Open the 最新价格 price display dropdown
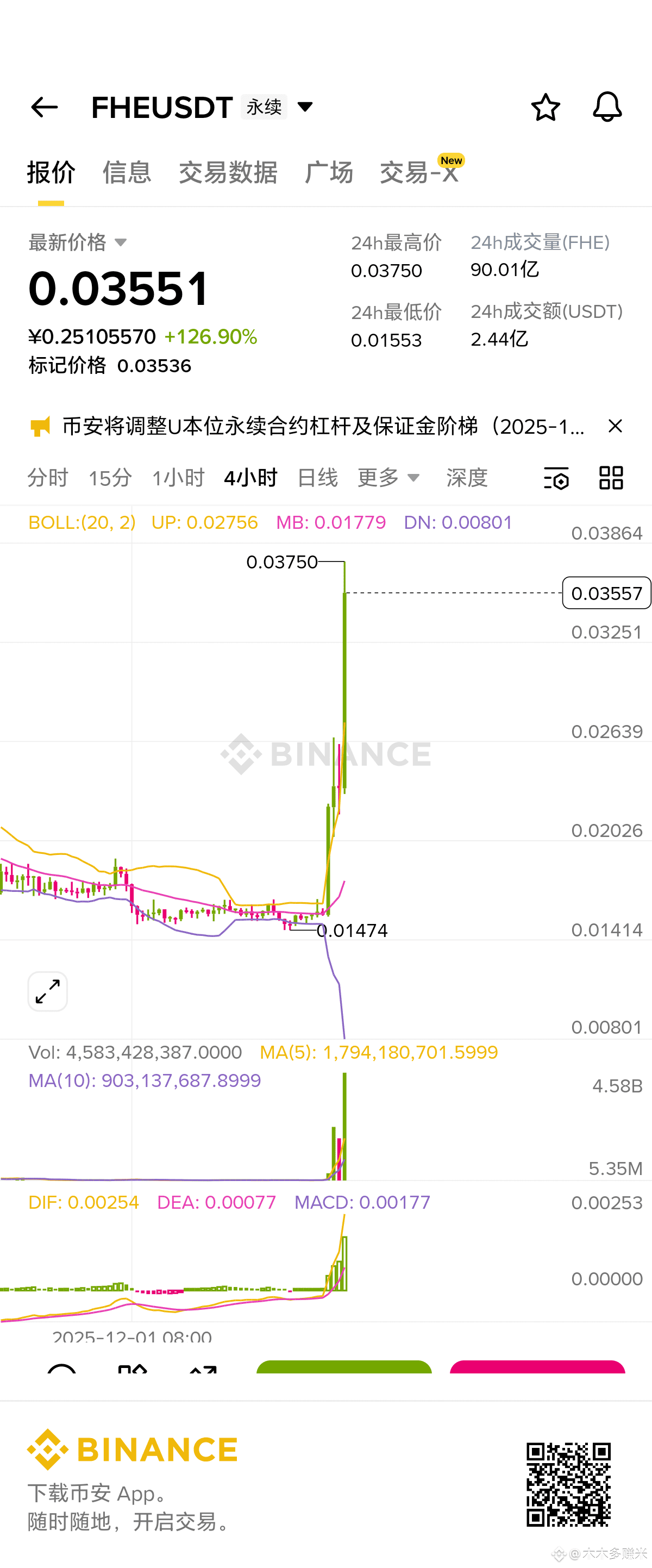Viewport: 652px width, 1568px height. tap(77, 242)
